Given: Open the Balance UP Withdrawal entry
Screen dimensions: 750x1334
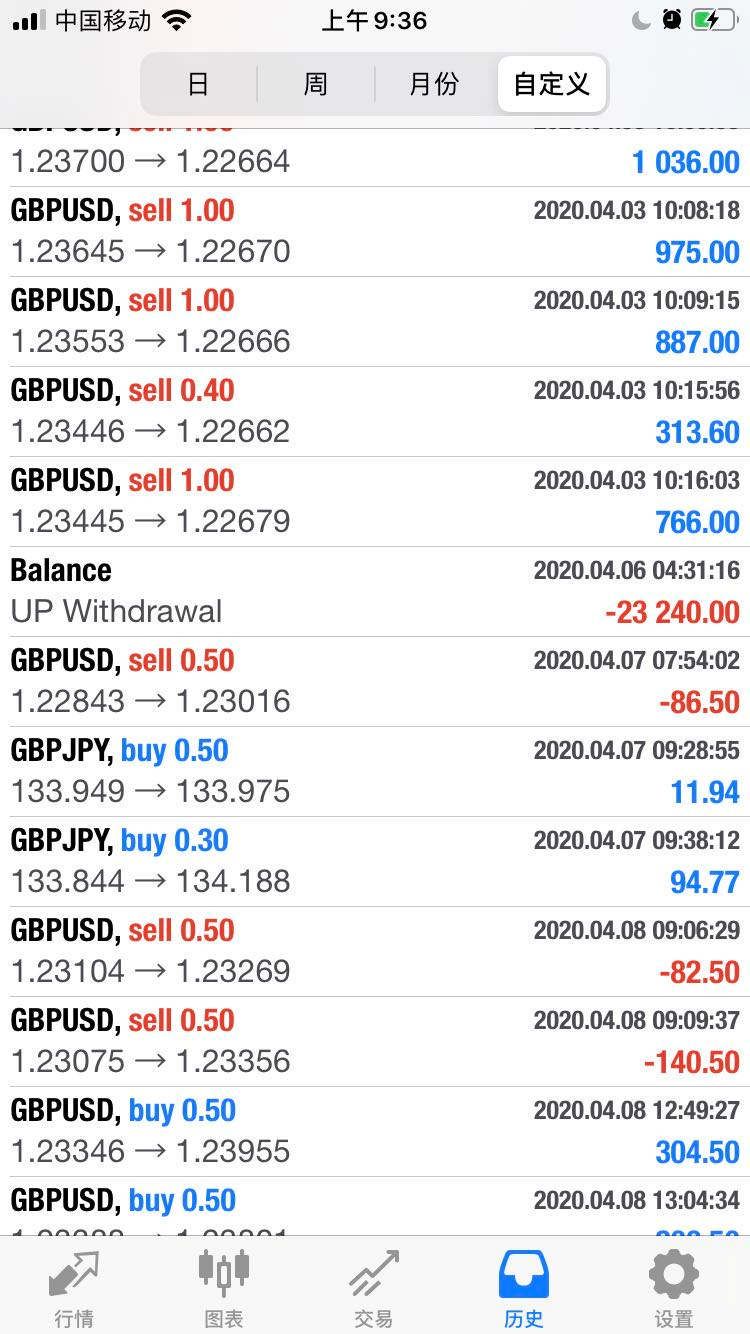Looking at the screenshot, I should (x=375, y=592).
